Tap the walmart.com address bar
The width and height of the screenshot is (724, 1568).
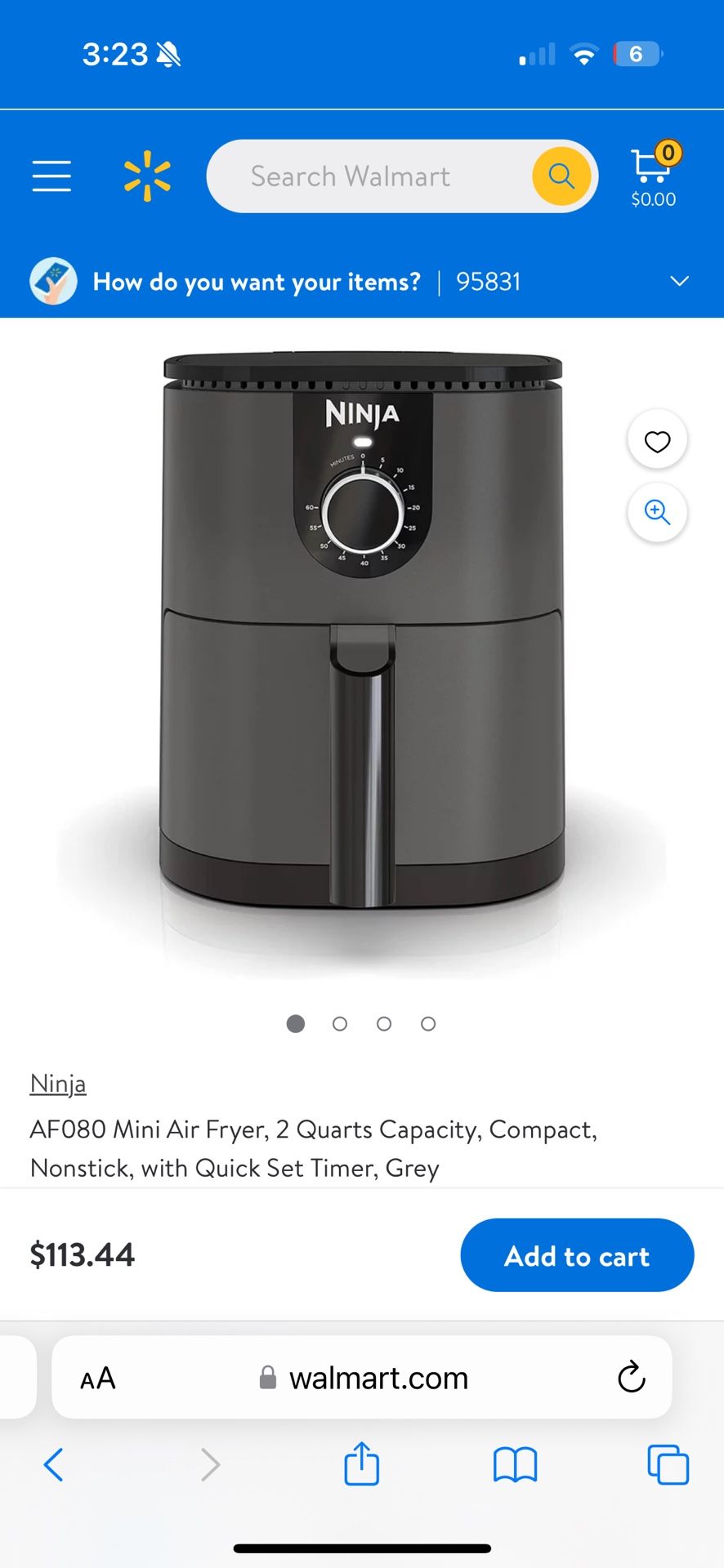click(362, 1378)
